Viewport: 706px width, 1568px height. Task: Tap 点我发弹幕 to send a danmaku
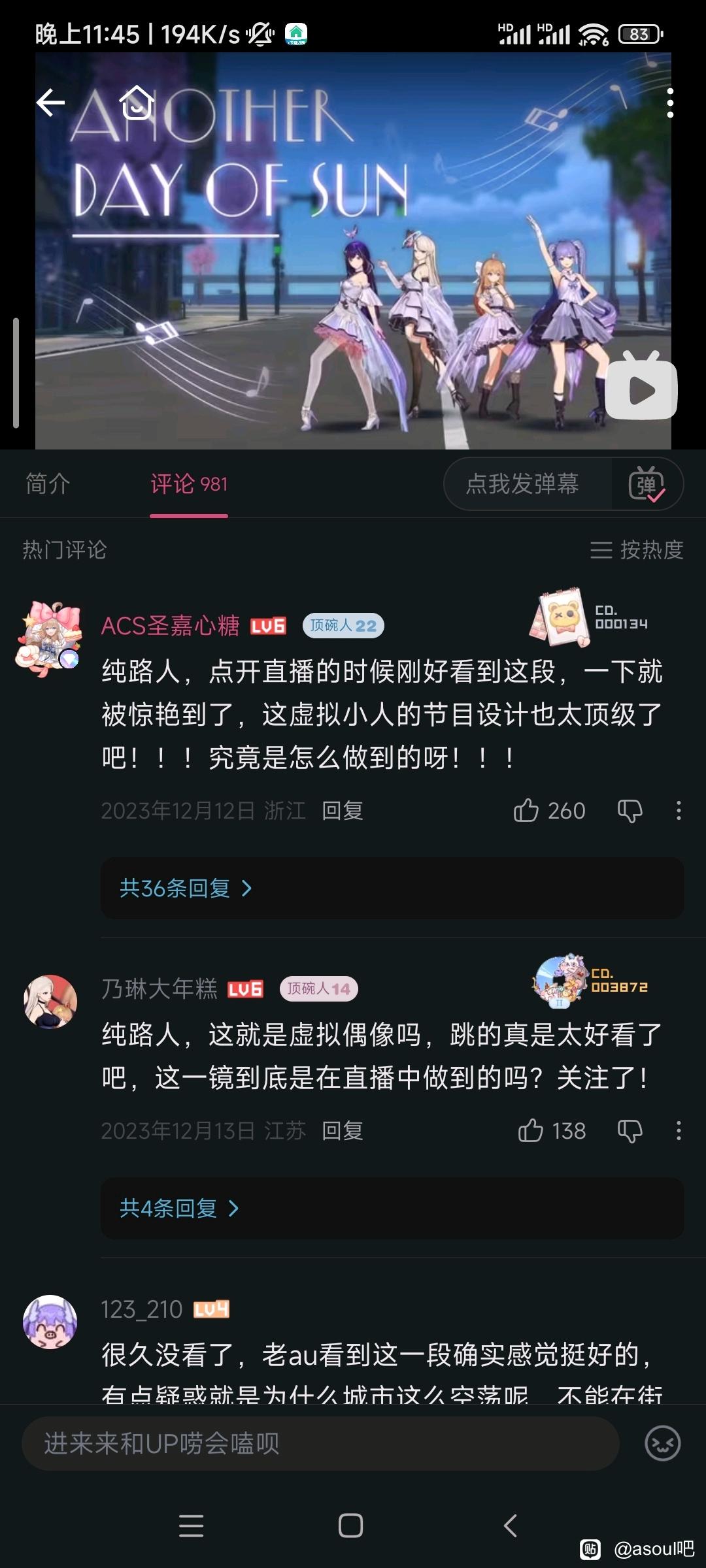click(522, 484)
